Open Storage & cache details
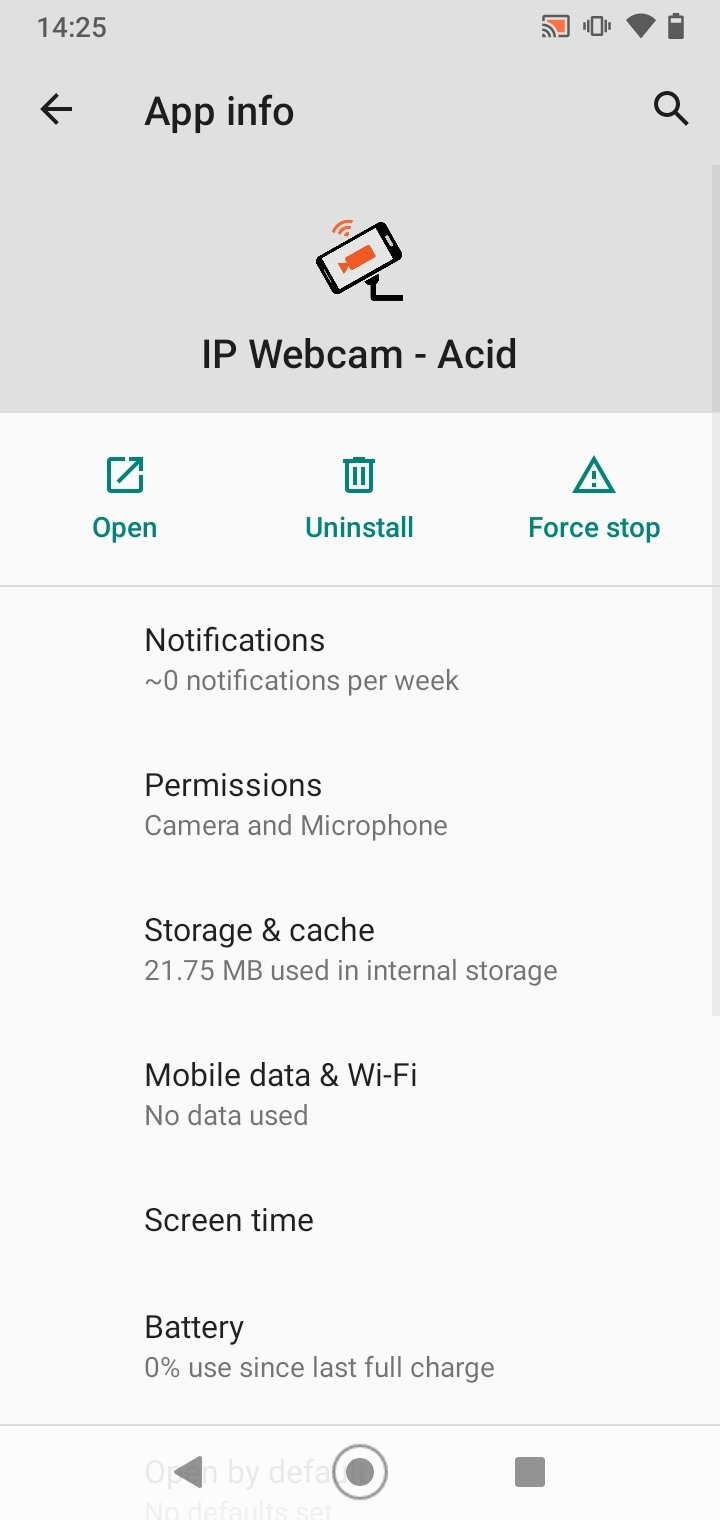This screenshot has height=1520, width=720. tap(360, 950)
